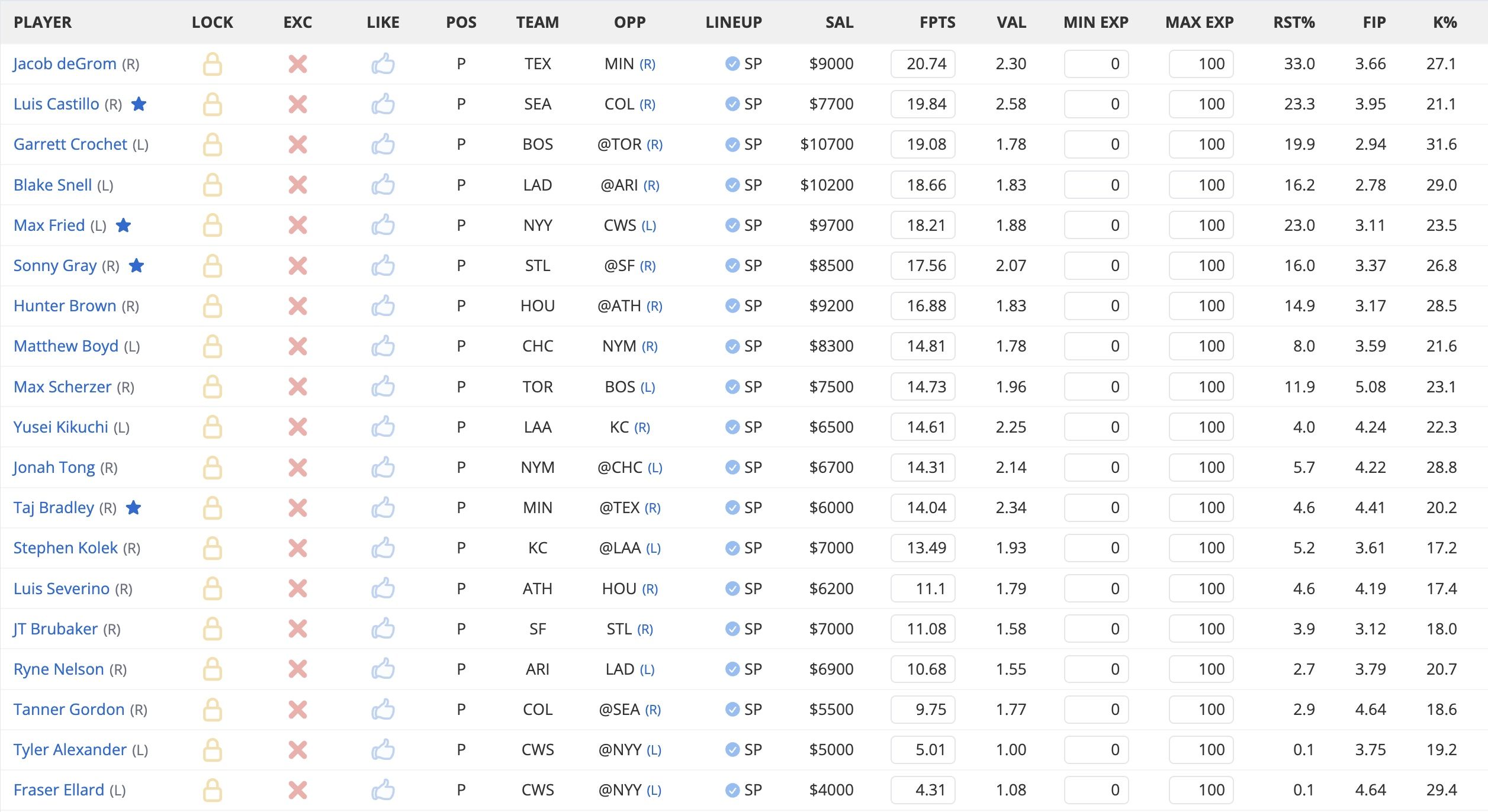The width and height of the screenshot is (1488, 812).
Task: Like Garrett Crochet with the thumbs-up icon
Action: pyautogui.click(x=383, y=144)
